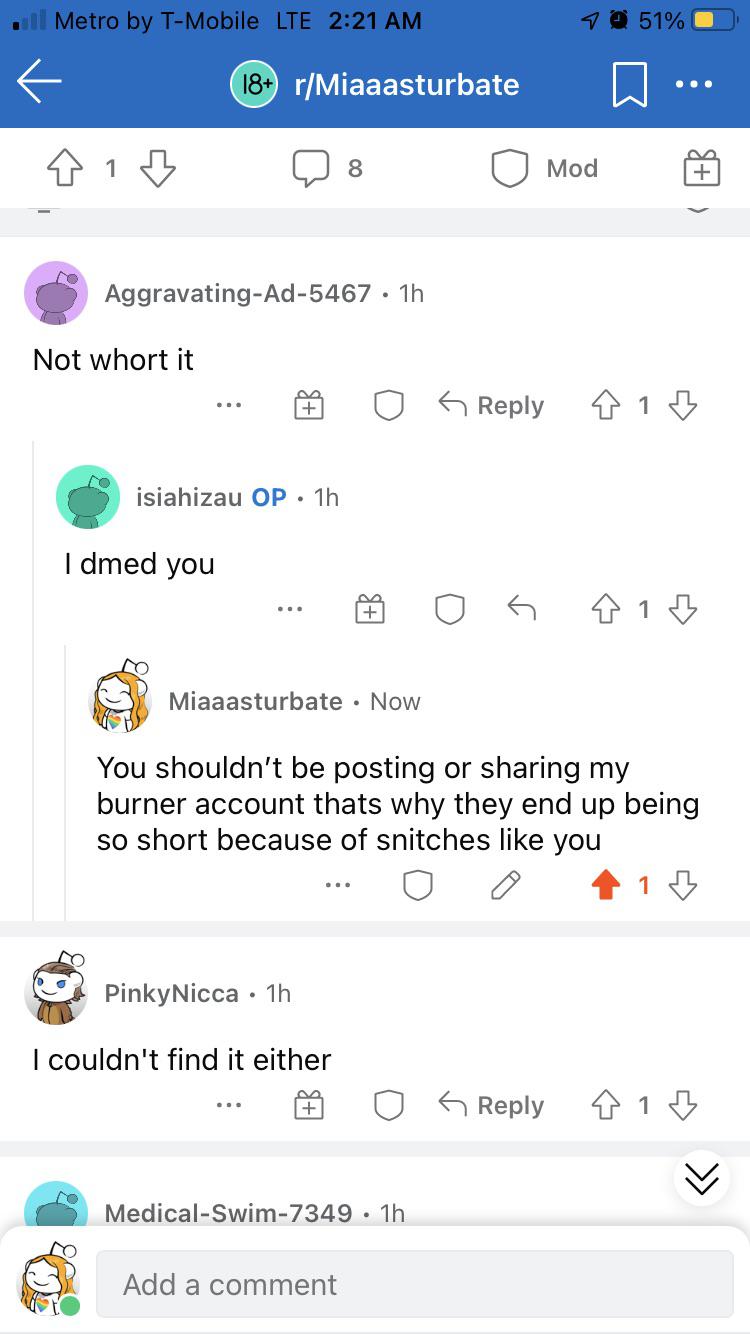The width and height of the screenshot is (750, 1334).
Task: Upvote the post using the top upvote arrow
Action: tap(64, 168)
